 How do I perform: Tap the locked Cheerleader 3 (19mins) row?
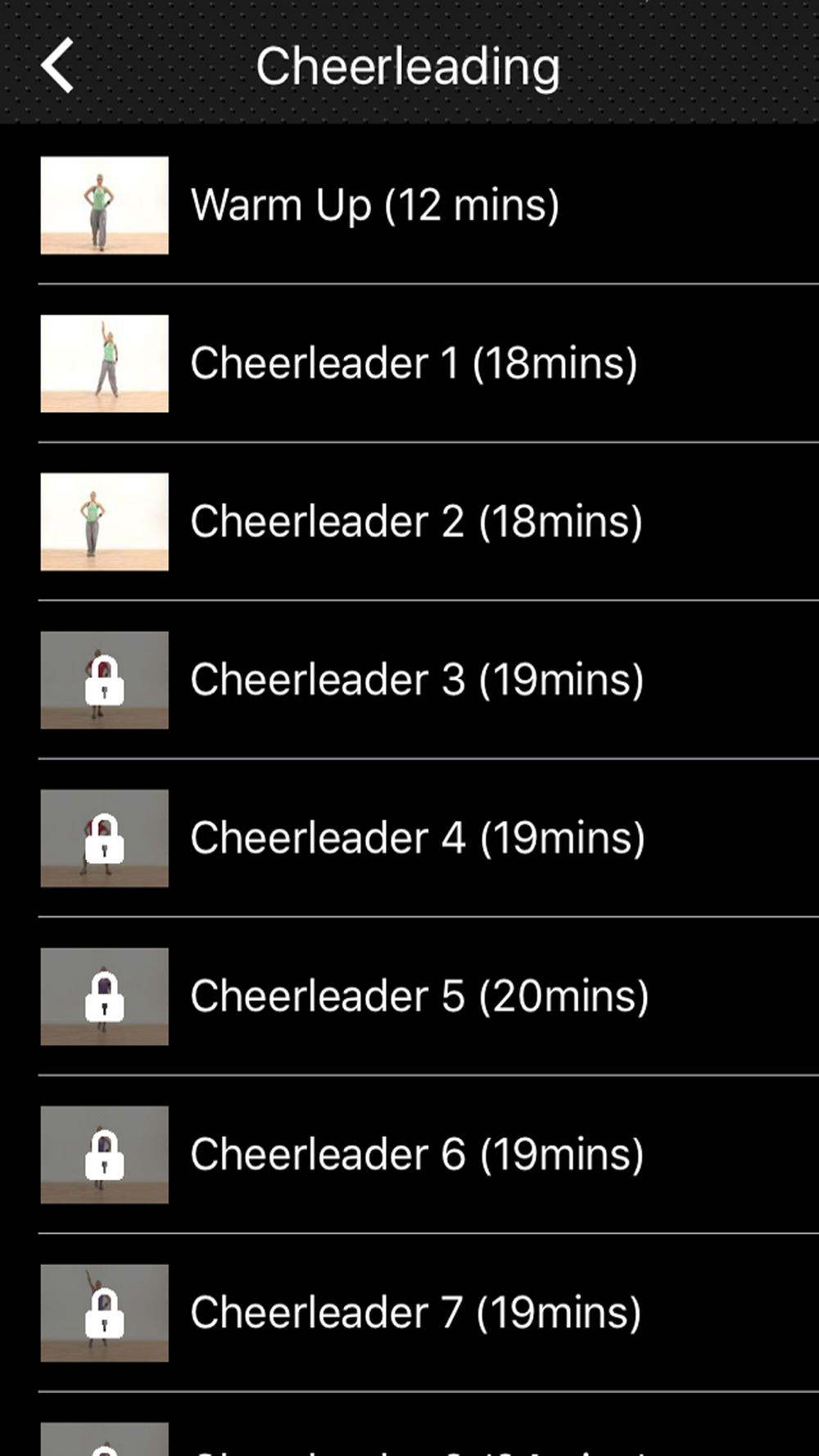coord(416,680)
